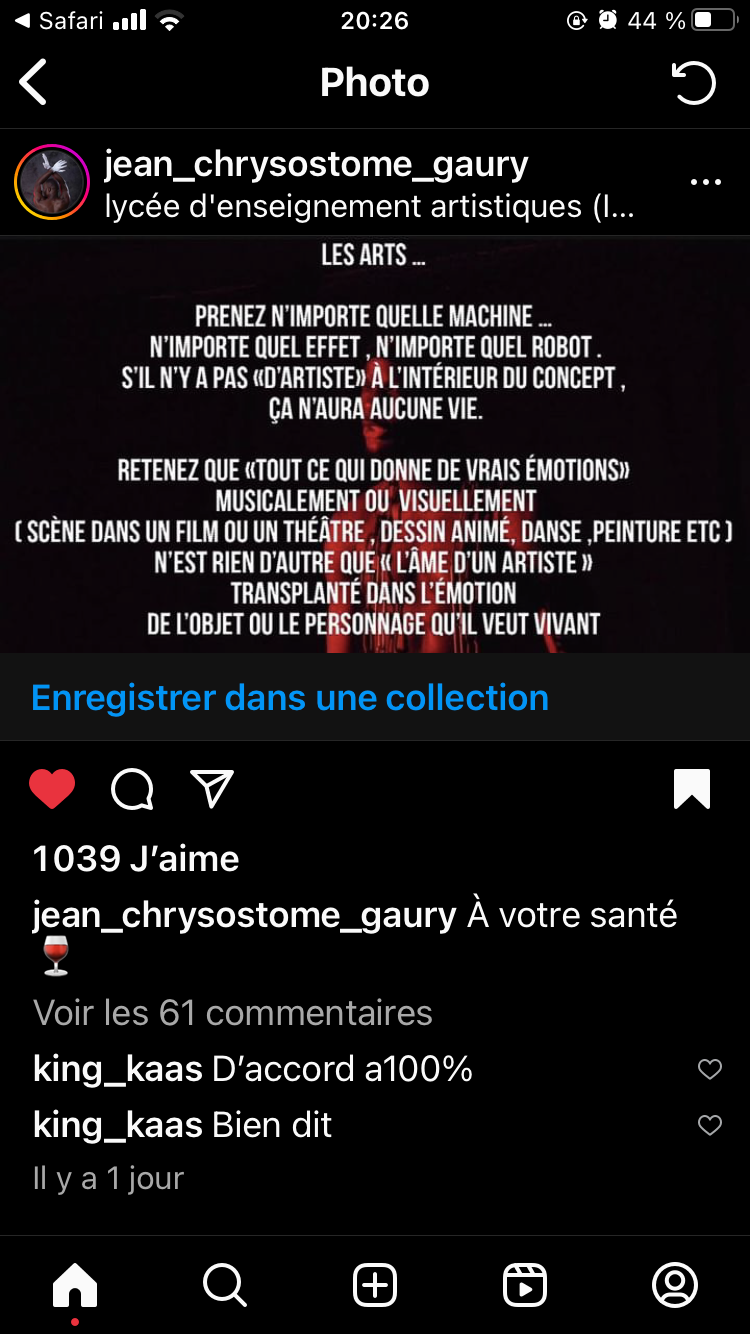Switch to the Reels tab
Screen dimensions: 750x1334
525,1285
